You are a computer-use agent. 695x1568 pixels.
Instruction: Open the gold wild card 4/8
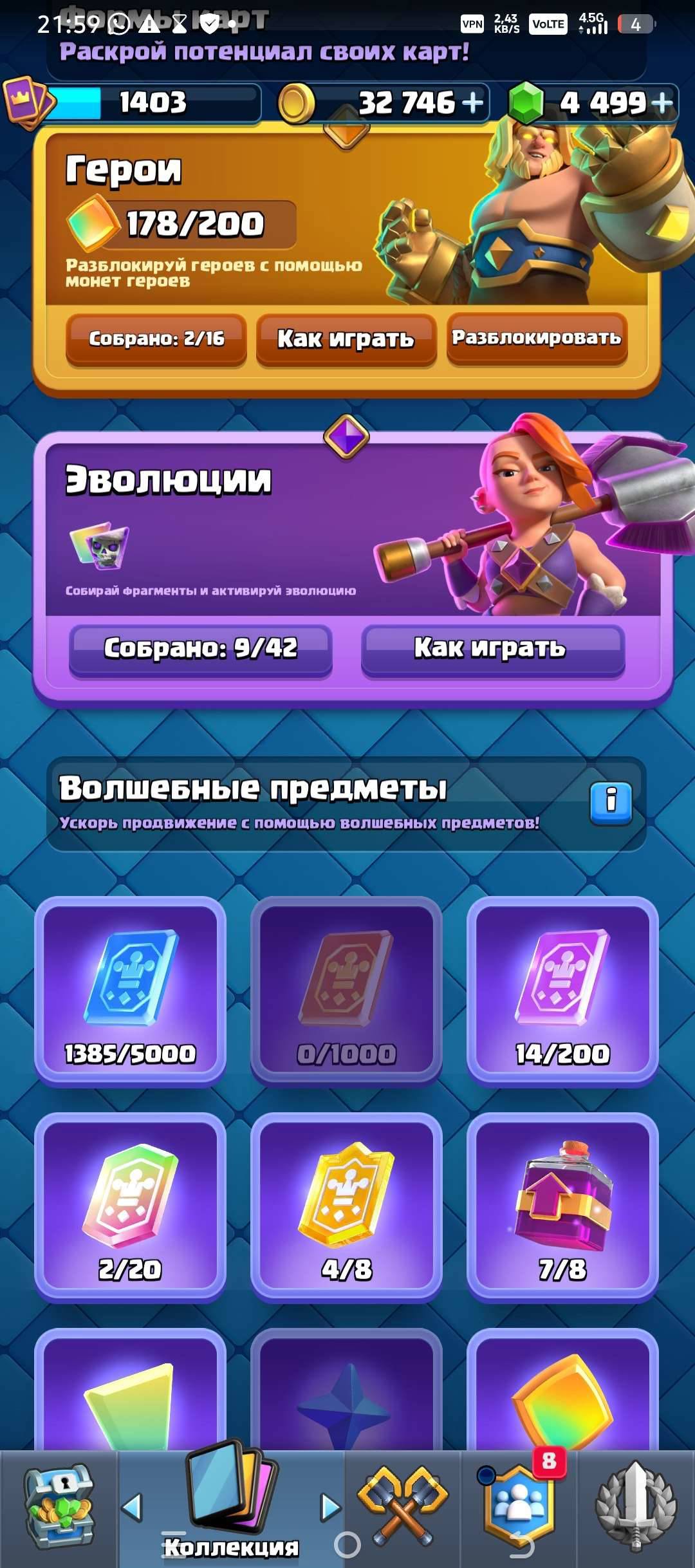[x=346, y=1208]
